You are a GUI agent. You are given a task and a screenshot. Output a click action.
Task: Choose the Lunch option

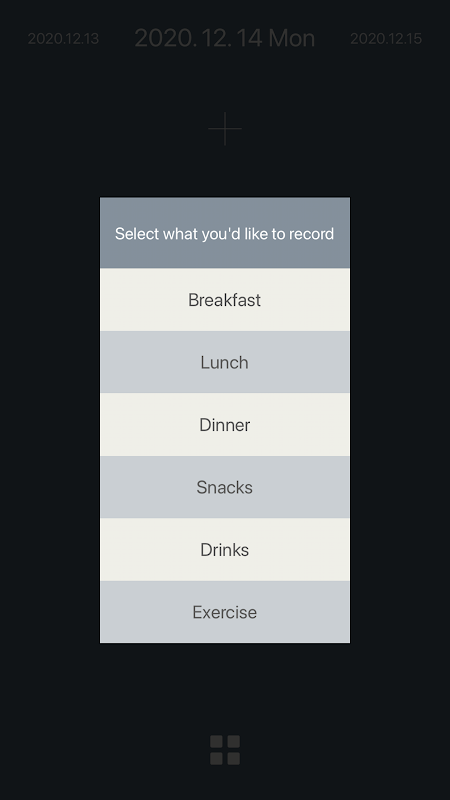[x=224, y=362]
